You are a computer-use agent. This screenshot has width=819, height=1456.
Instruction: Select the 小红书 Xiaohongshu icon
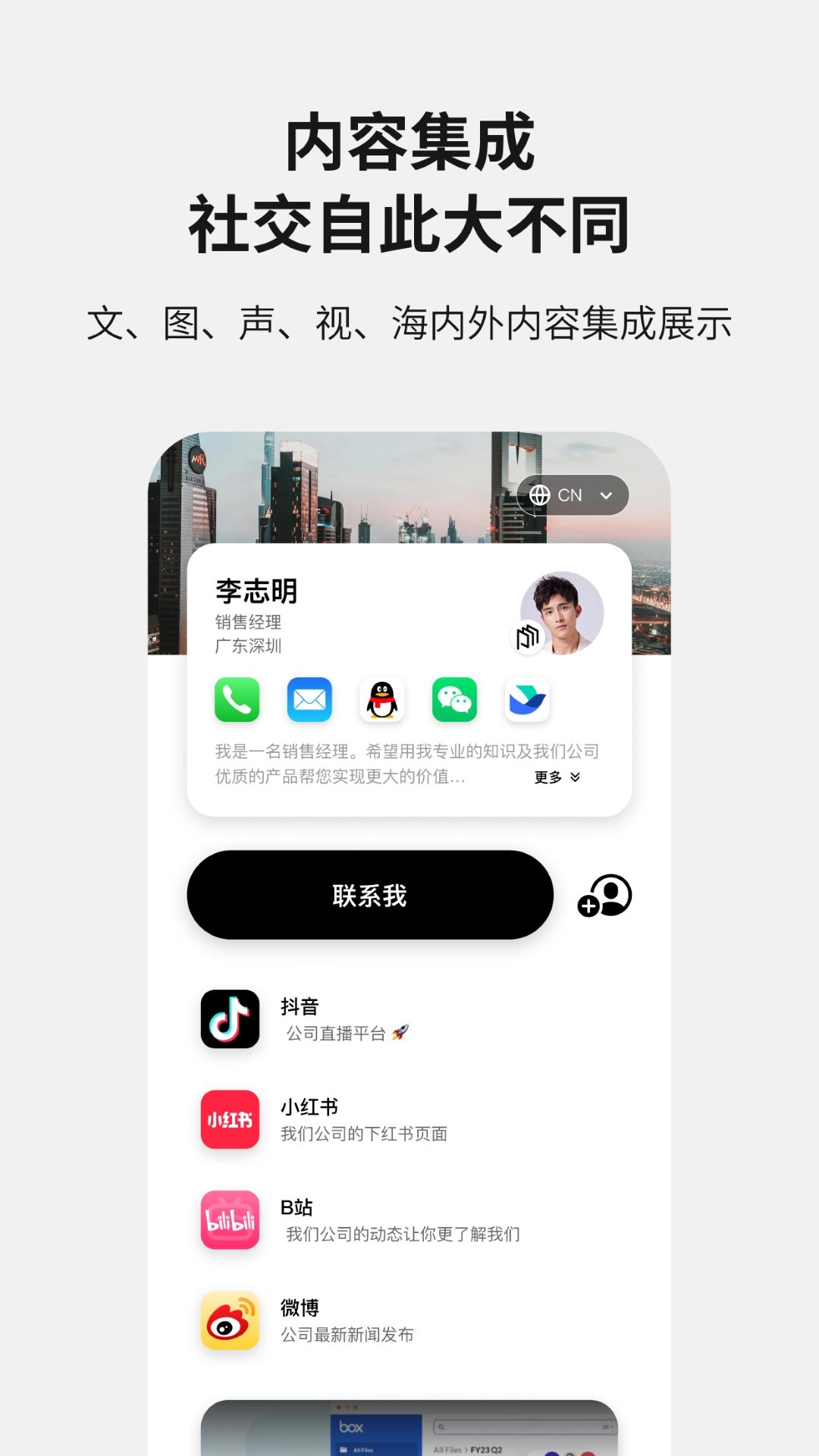coord(230,1121)
